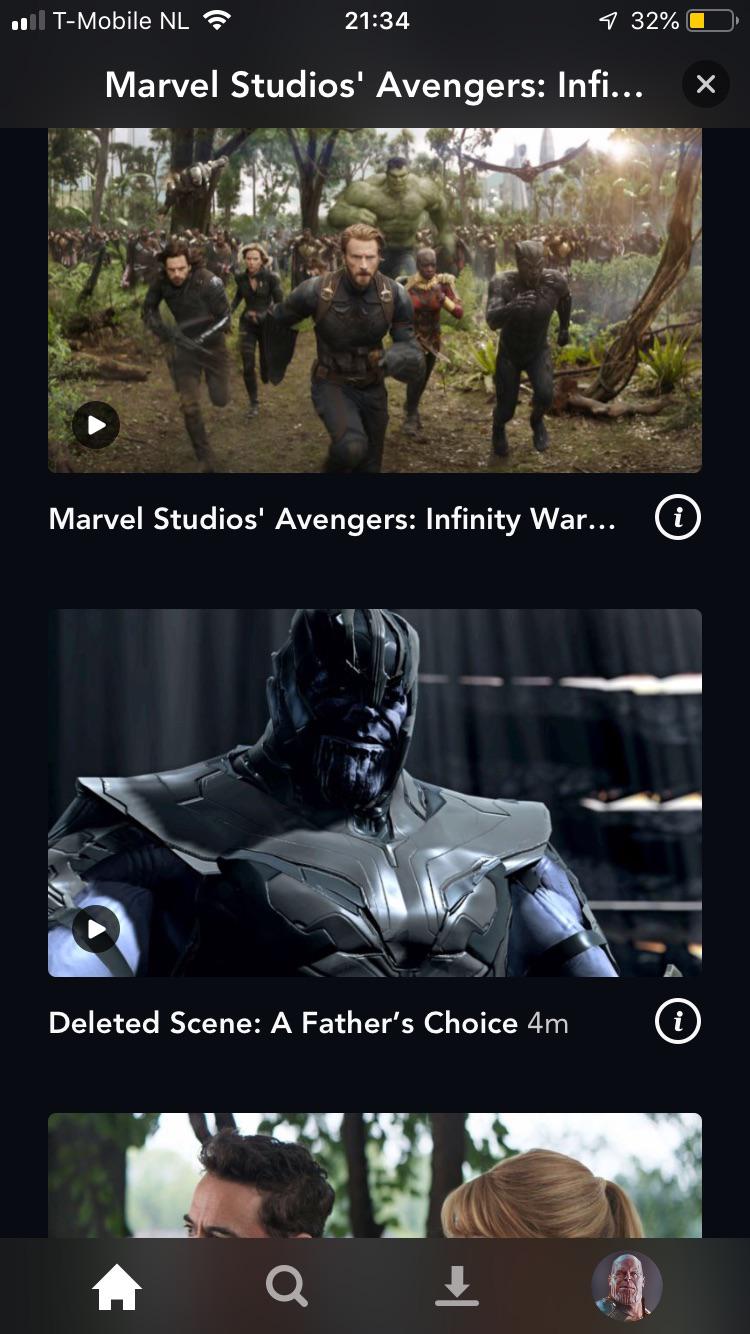Viewport: 750px width, 1334px height.
Task: Show info for Deleted Scene: A Father's Choice
Action: click(677, 1022)
